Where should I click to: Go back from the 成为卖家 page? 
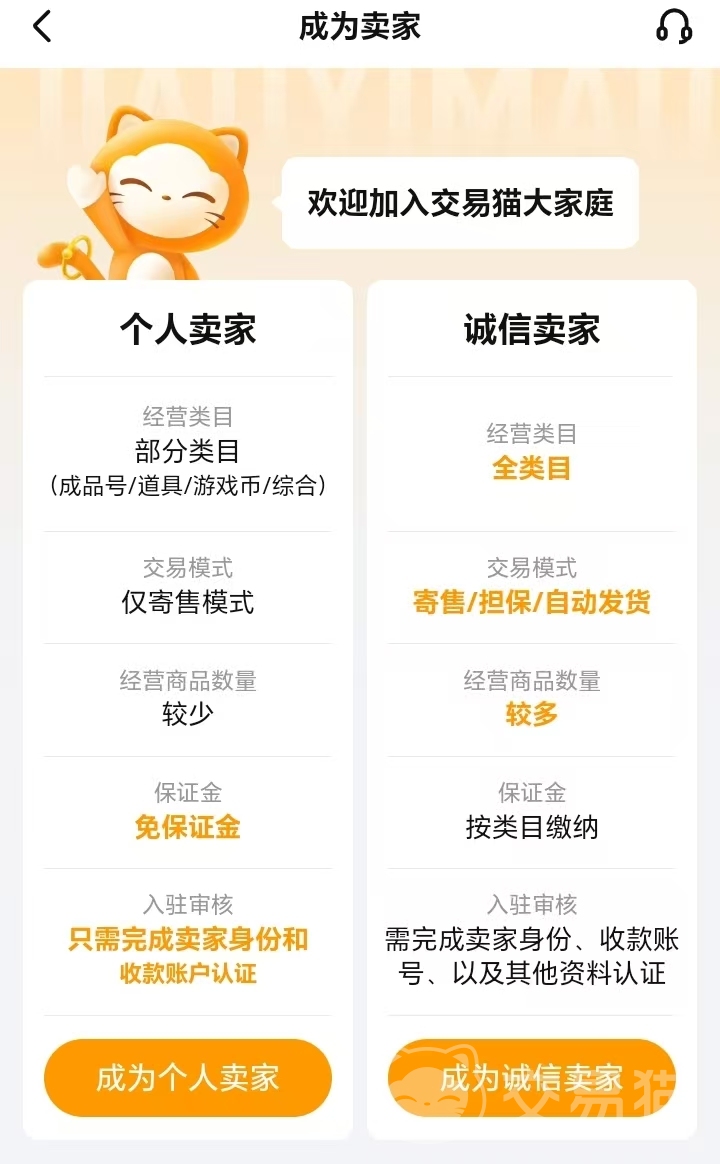coord(42,27)
